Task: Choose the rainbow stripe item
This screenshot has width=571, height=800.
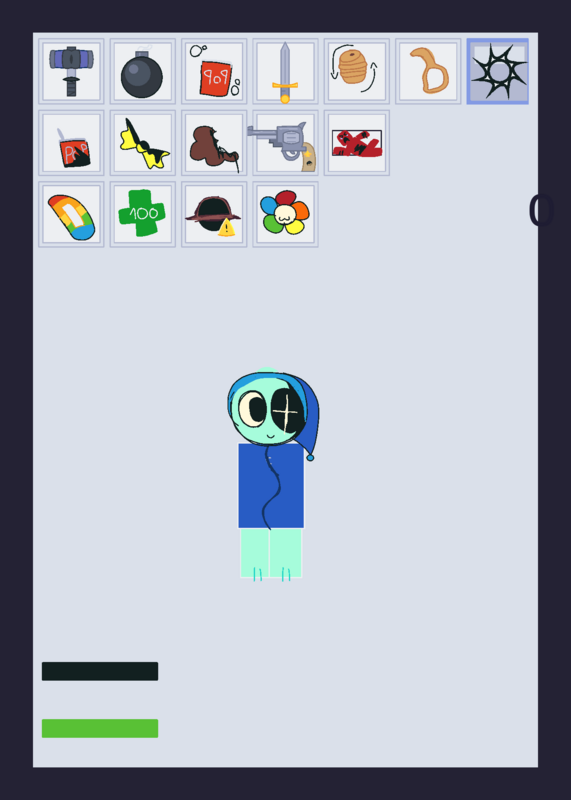Action: pos(71,214)
